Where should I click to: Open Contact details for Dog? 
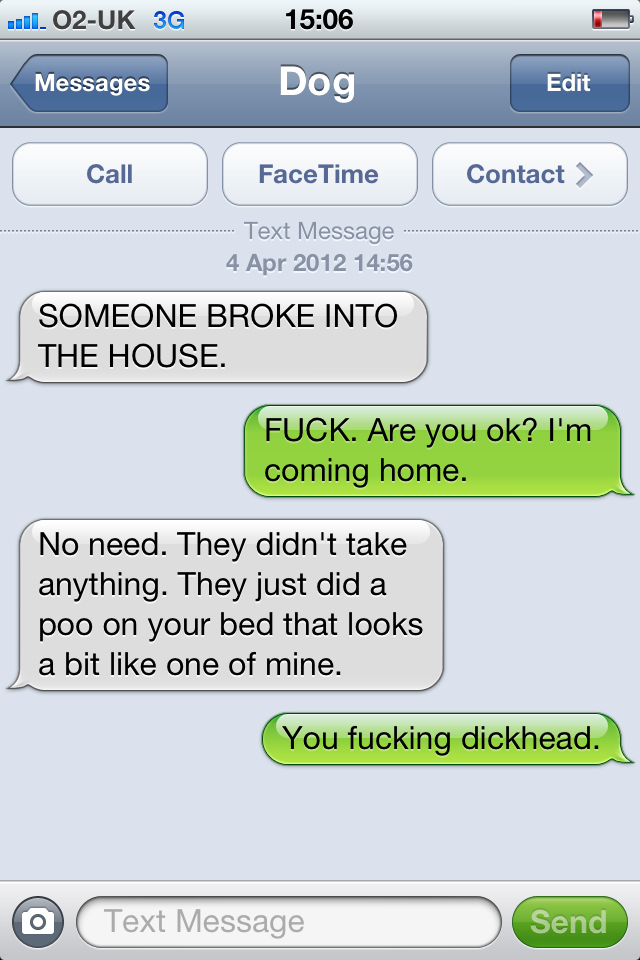pyautogui.click(x=529, y=174)
